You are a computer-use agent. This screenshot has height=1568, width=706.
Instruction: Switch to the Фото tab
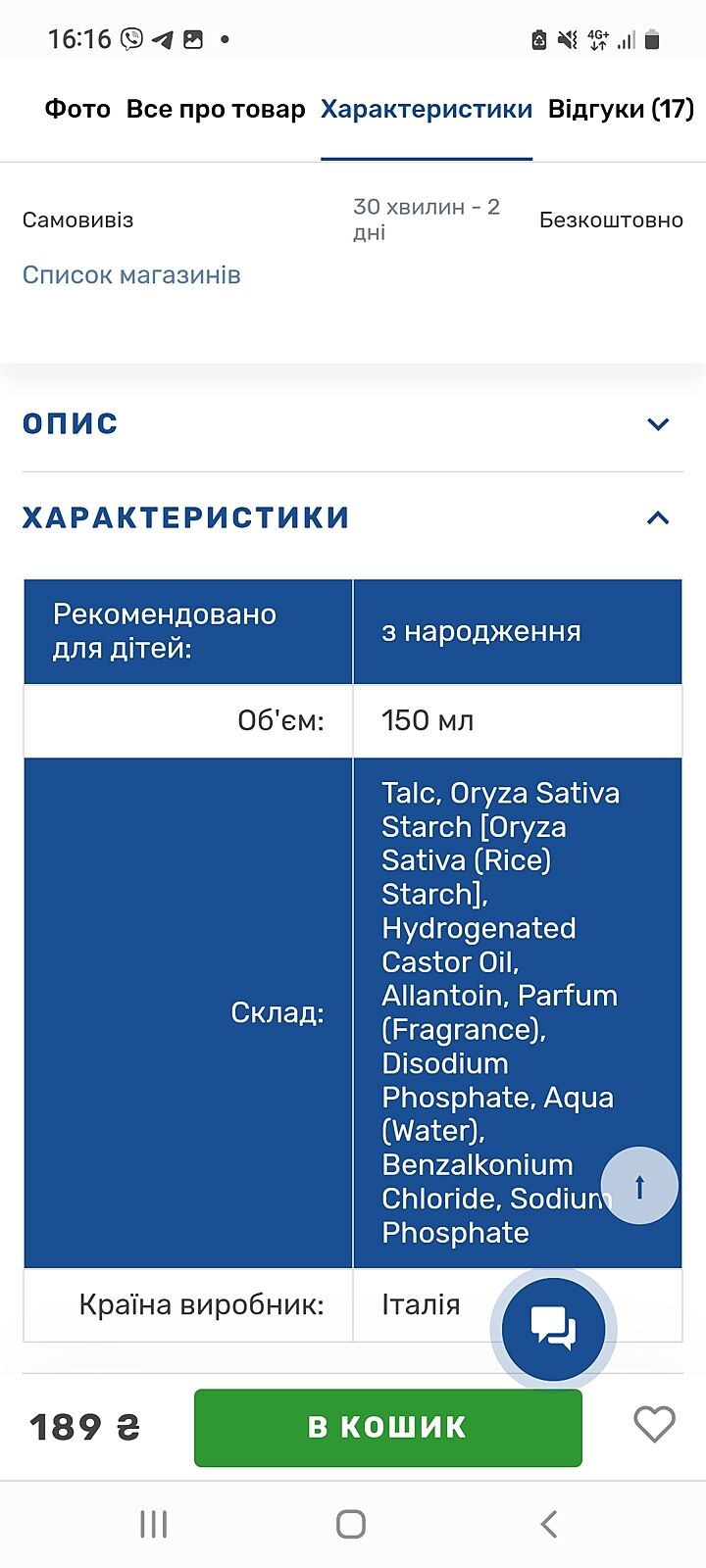tap(77, 109)
